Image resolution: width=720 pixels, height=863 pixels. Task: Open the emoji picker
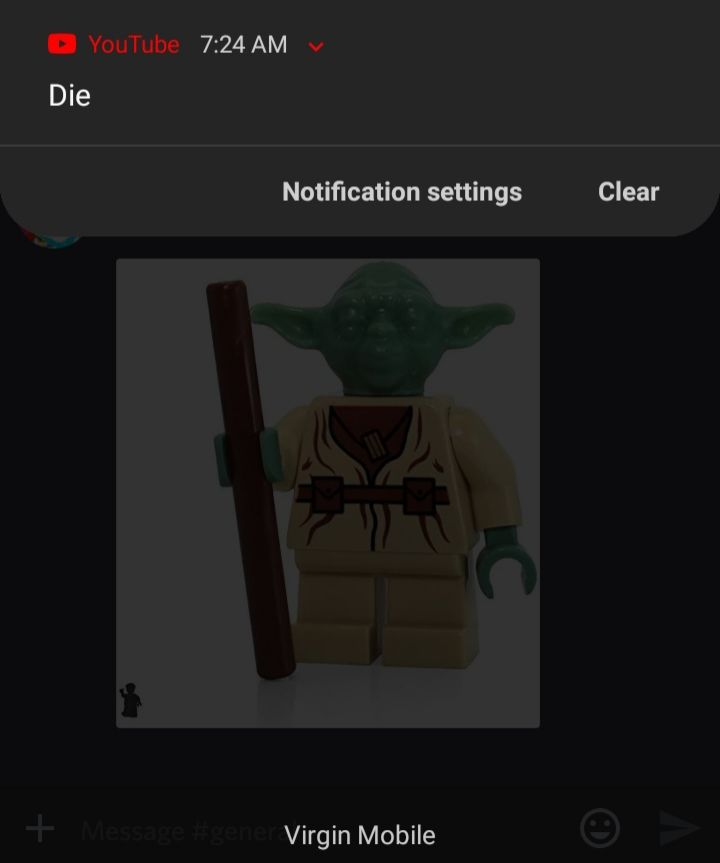point(600,828)
